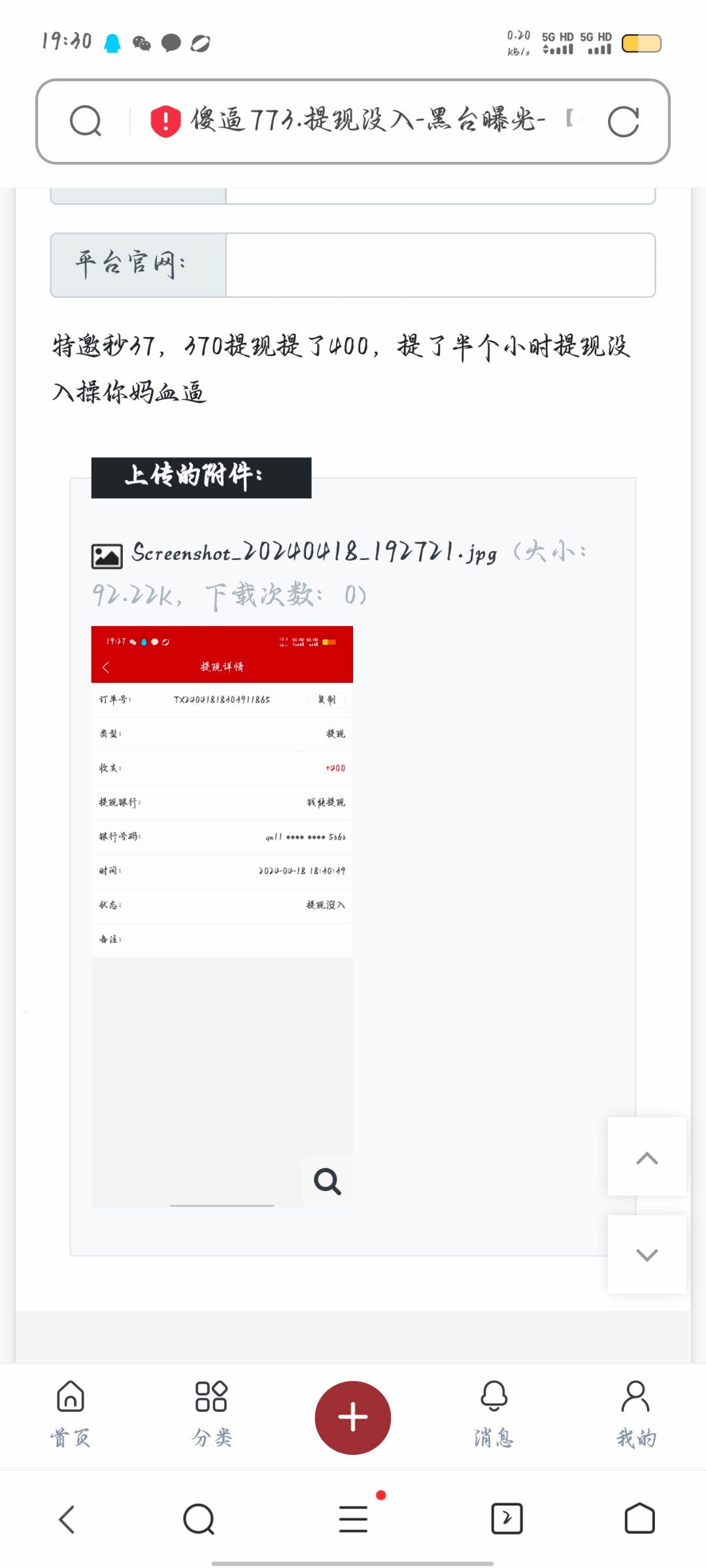
Task: View open browser tabs
Action: (x=507, y=1519)
